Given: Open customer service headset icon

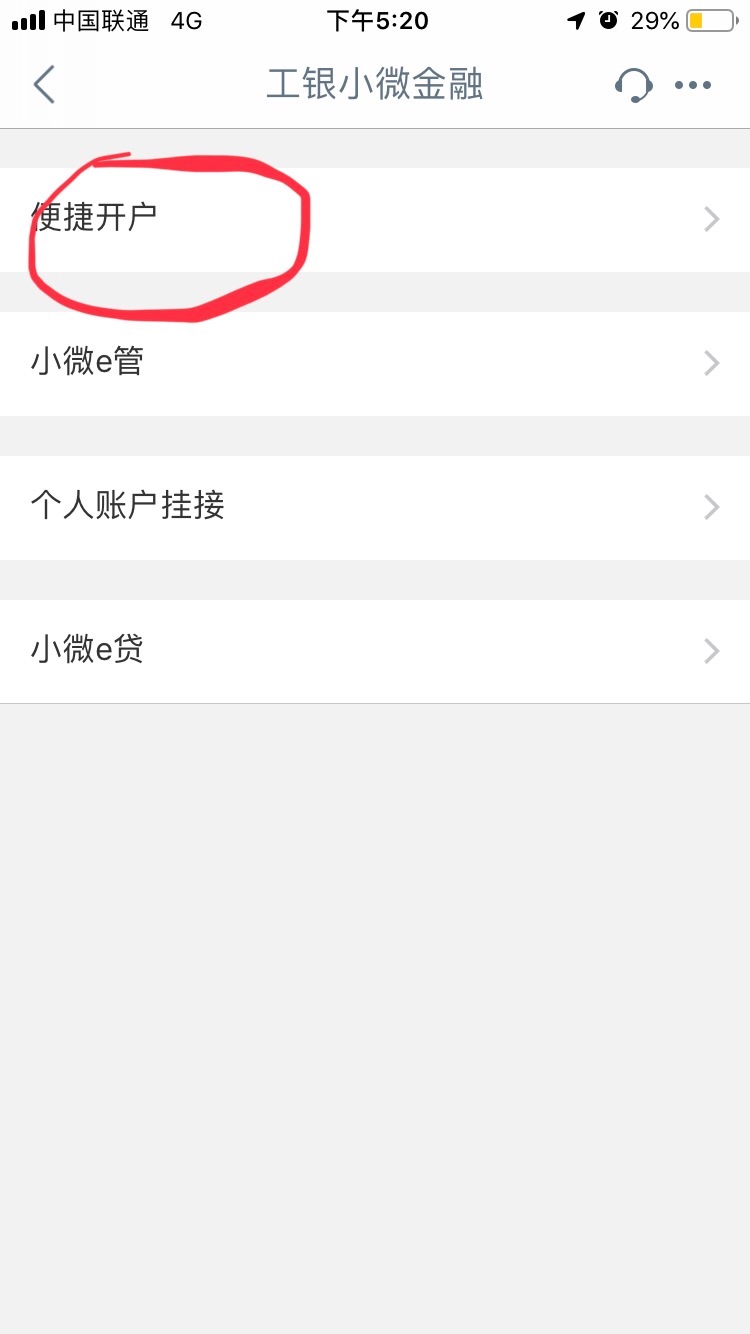Looking at the screenshot, I should pos(633,85).
